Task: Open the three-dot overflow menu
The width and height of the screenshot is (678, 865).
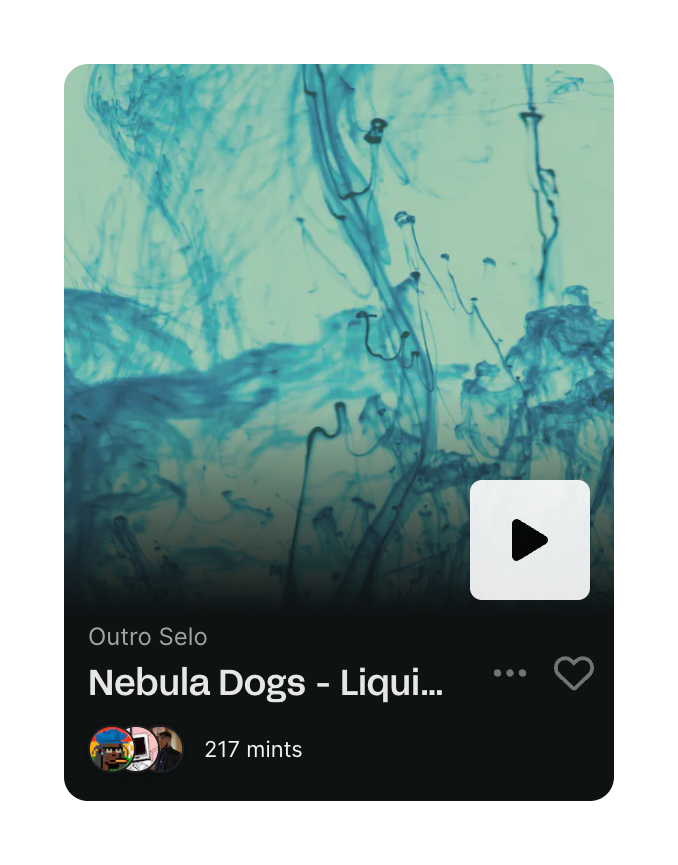Action: tap(510, 673)
